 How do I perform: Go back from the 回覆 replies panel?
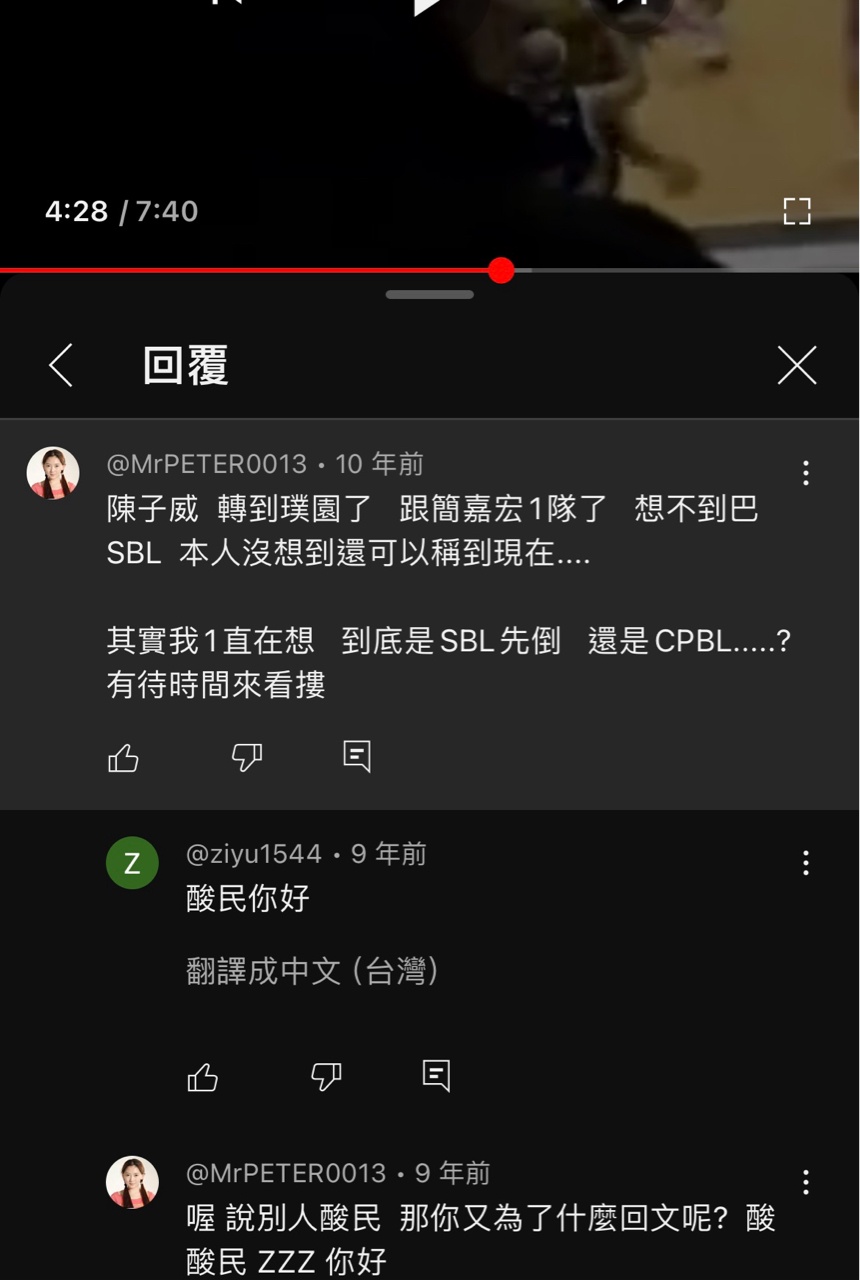pos(61,365)
